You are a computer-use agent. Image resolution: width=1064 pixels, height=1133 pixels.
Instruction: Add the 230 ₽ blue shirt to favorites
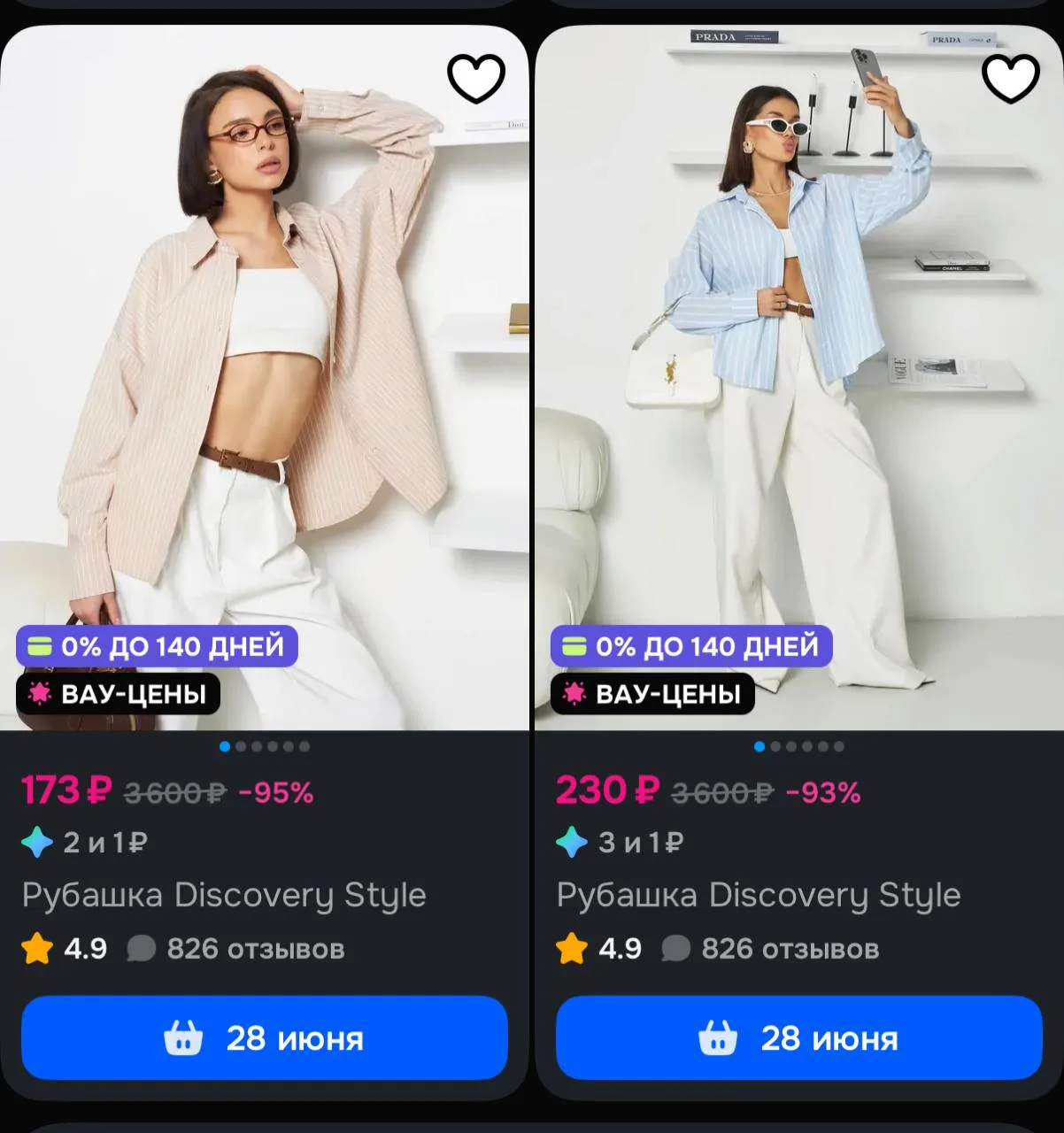(x=1011, y=78)
